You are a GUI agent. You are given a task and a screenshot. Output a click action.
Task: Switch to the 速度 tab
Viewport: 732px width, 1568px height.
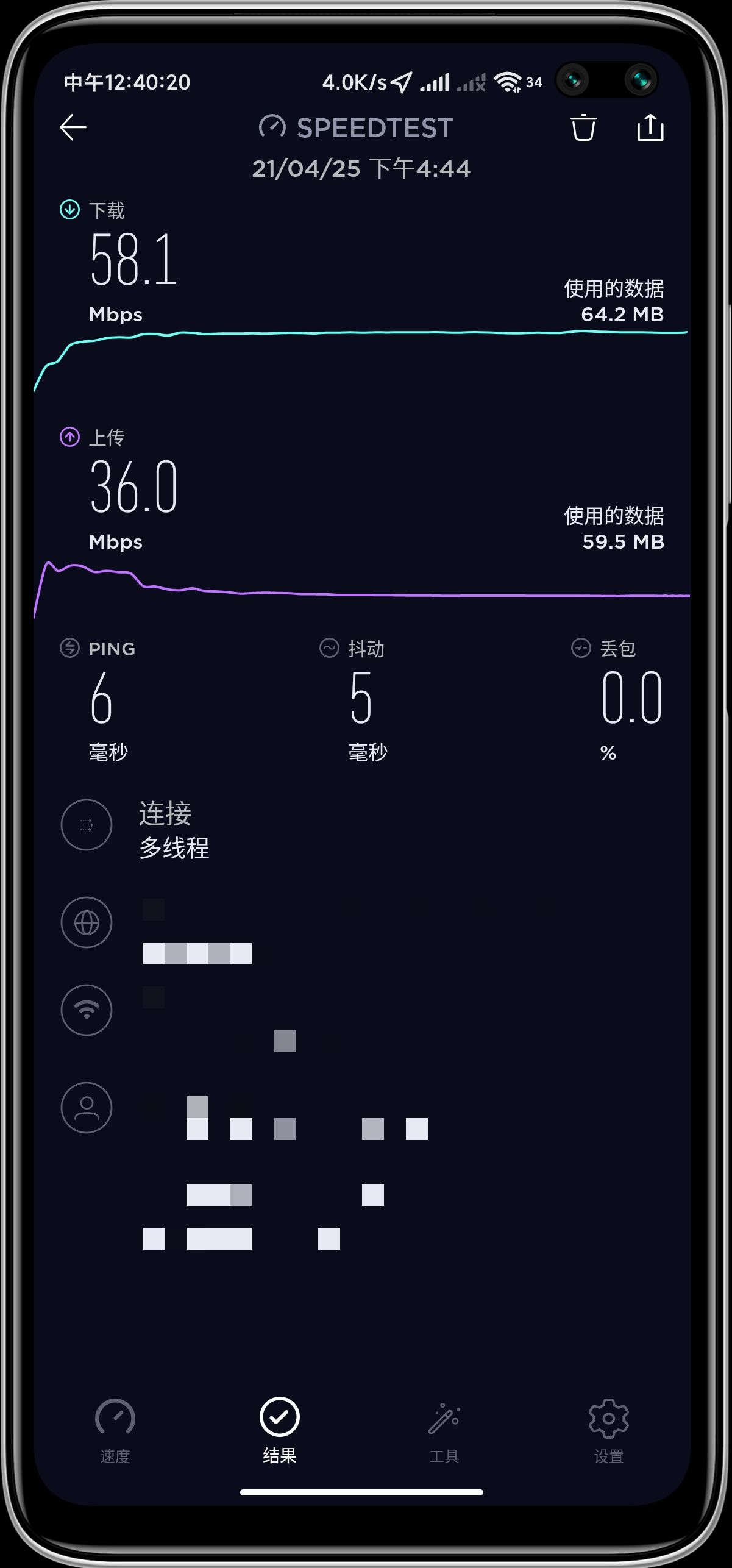click(115, 1428)
